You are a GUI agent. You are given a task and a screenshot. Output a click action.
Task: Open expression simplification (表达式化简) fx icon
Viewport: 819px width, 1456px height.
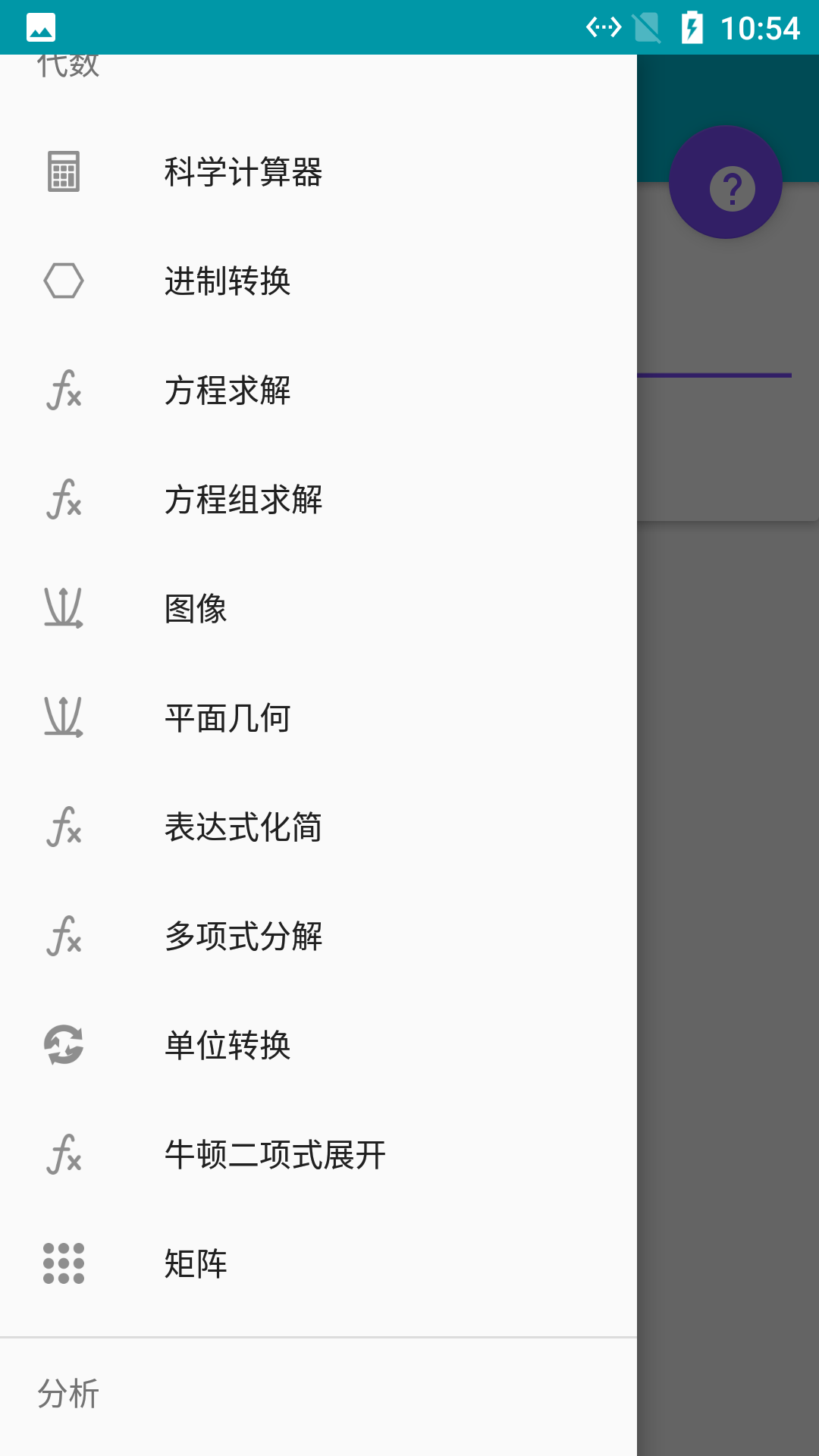tap(64, 829)
